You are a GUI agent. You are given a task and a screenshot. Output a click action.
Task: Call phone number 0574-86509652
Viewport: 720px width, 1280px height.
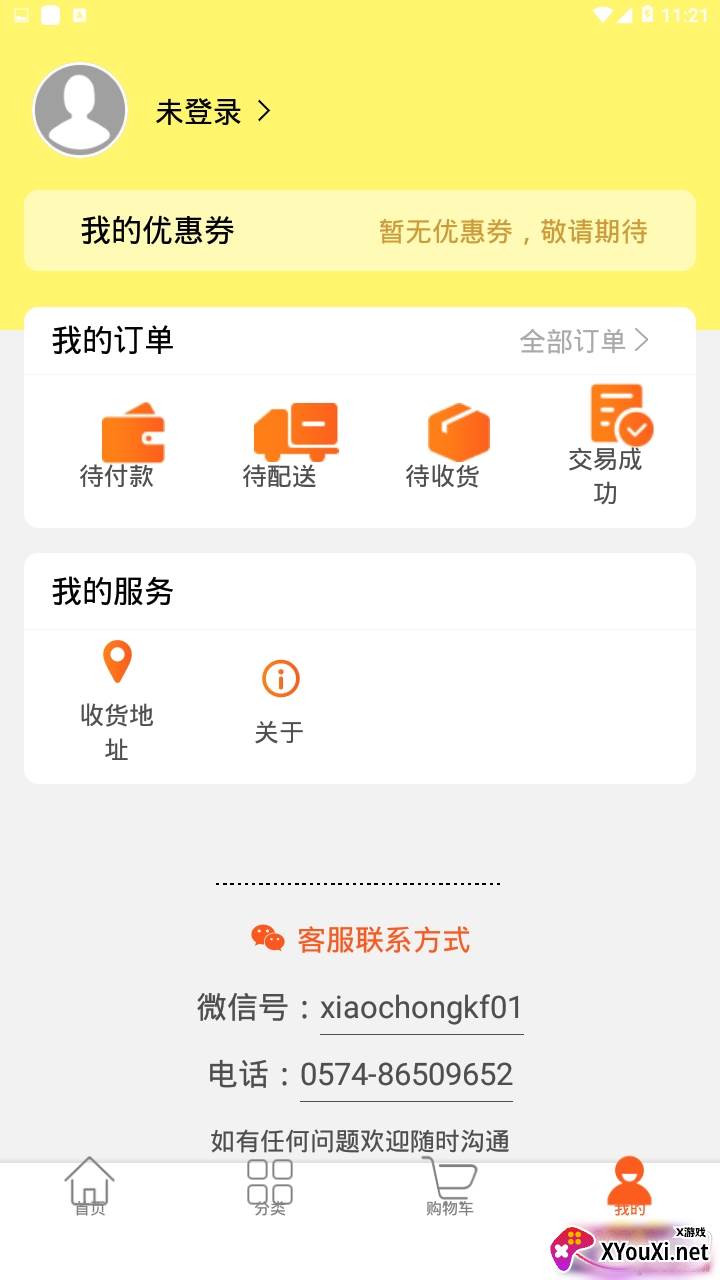[406, 1075]
